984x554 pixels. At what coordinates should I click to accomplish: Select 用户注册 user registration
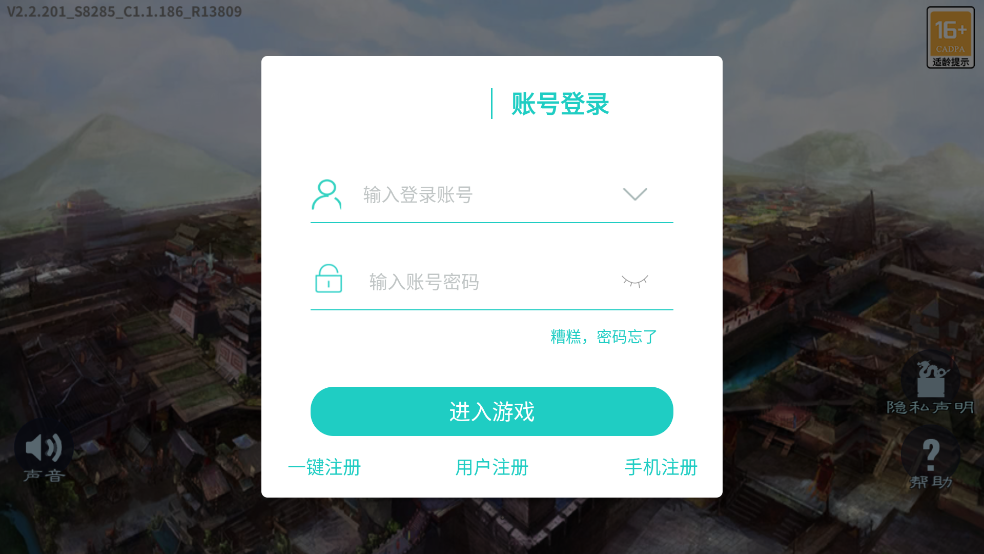(491, 467)
